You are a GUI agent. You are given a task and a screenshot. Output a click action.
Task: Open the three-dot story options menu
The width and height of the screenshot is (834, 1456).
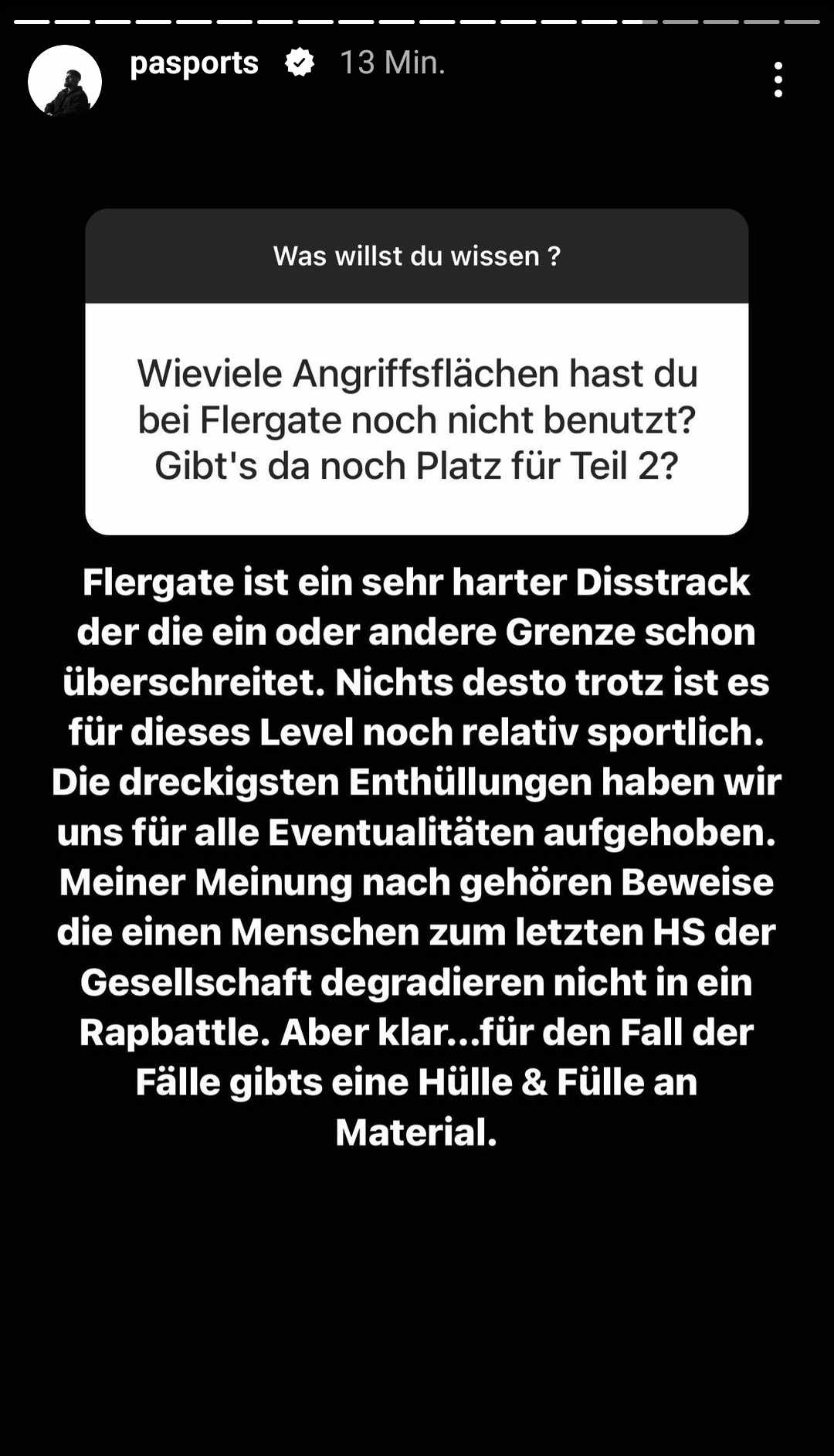tap(778, 80)
